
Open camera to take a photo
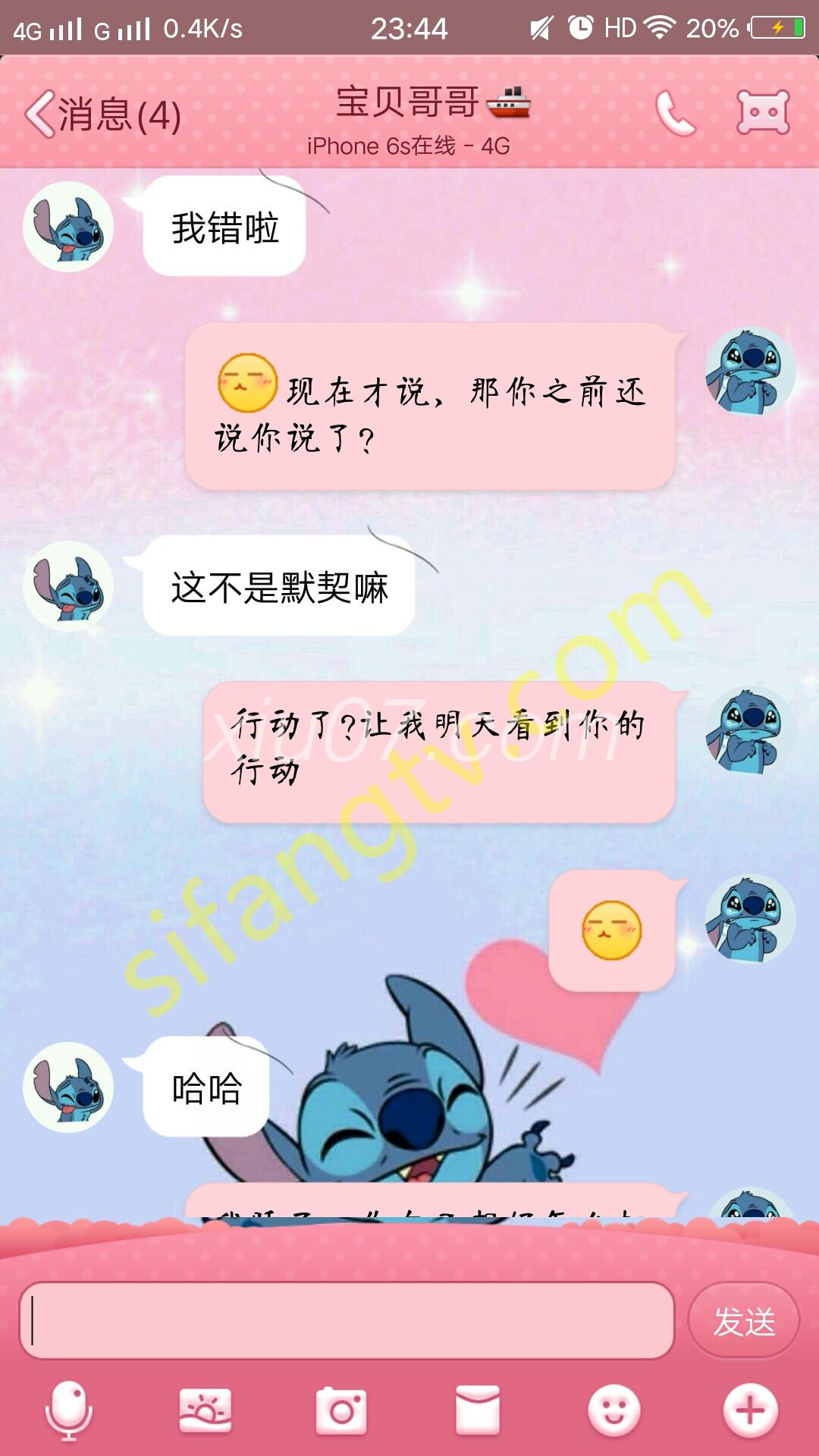click(x=341, y=1410)
